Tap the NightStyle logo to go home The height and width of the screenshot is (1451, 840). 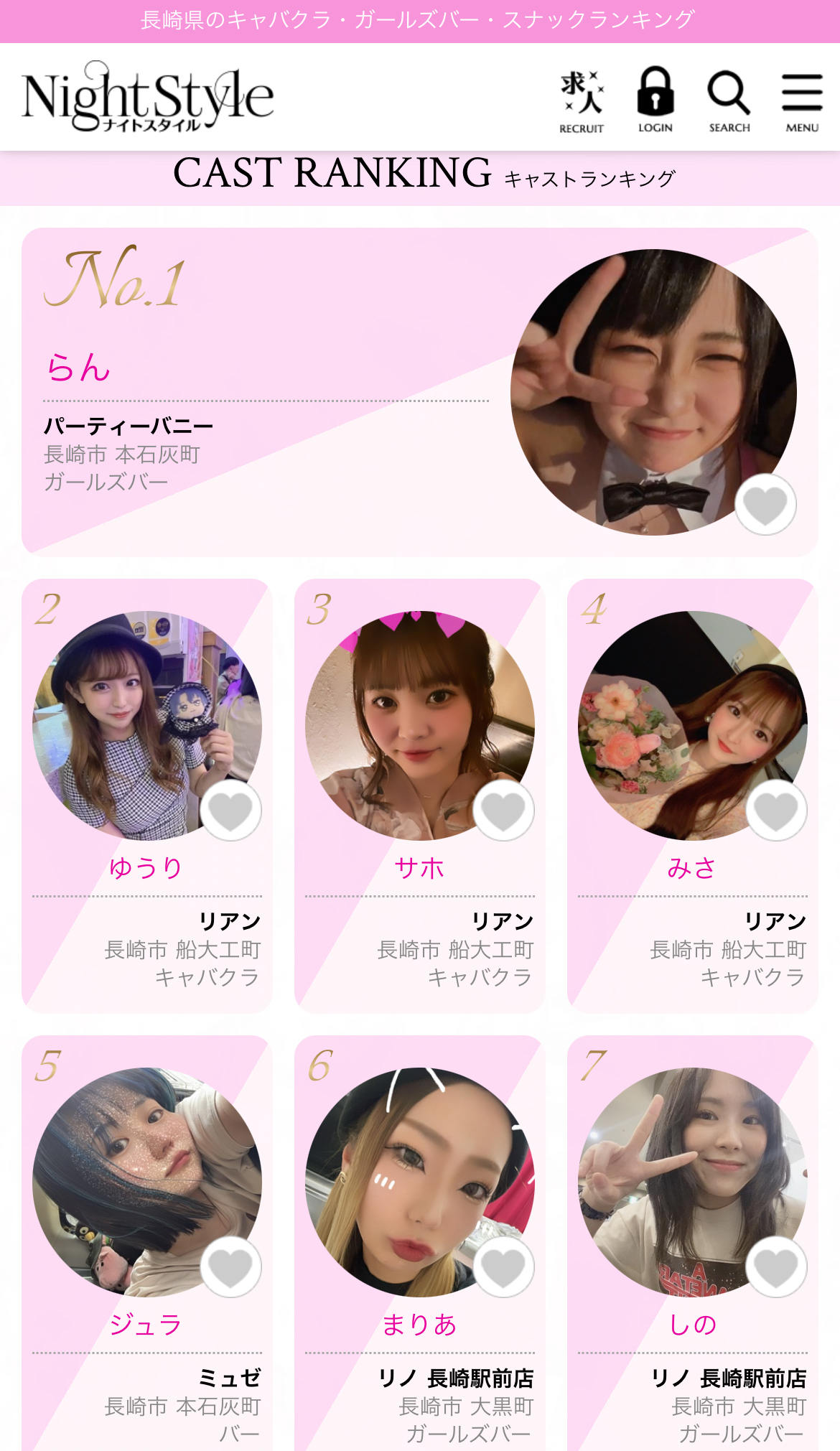148,98
